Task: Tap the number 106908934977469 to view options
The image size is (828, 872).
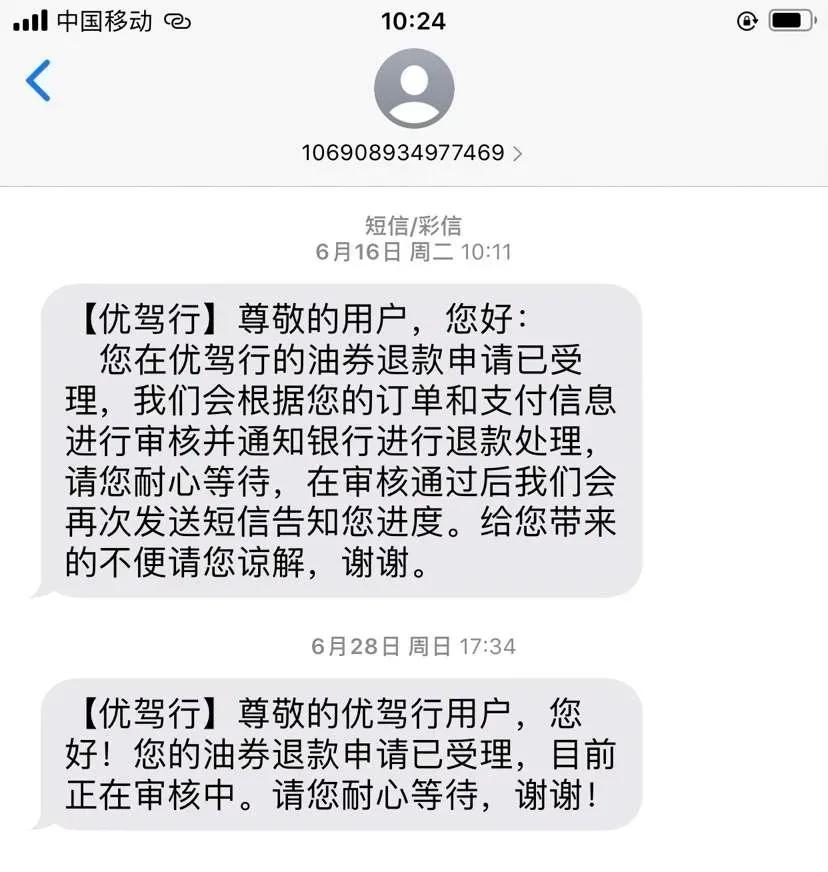Action: [x=403, y=153]
